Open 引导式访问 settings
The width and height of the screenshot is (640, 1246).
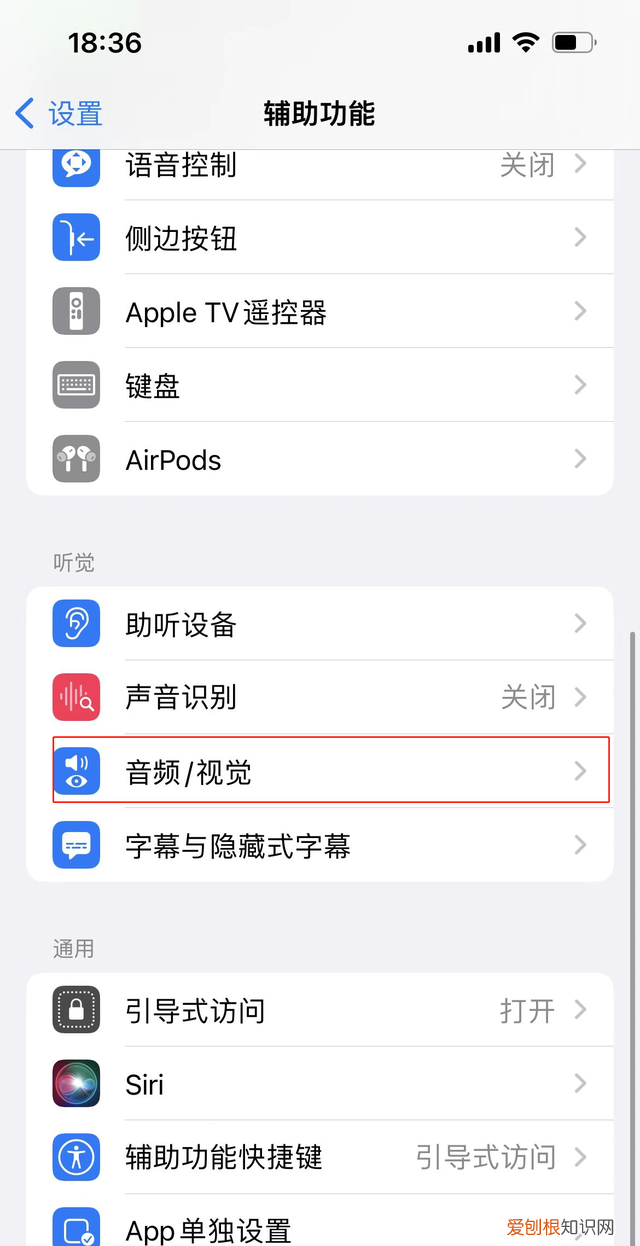pyautogui.click(x=320, y=1010)
